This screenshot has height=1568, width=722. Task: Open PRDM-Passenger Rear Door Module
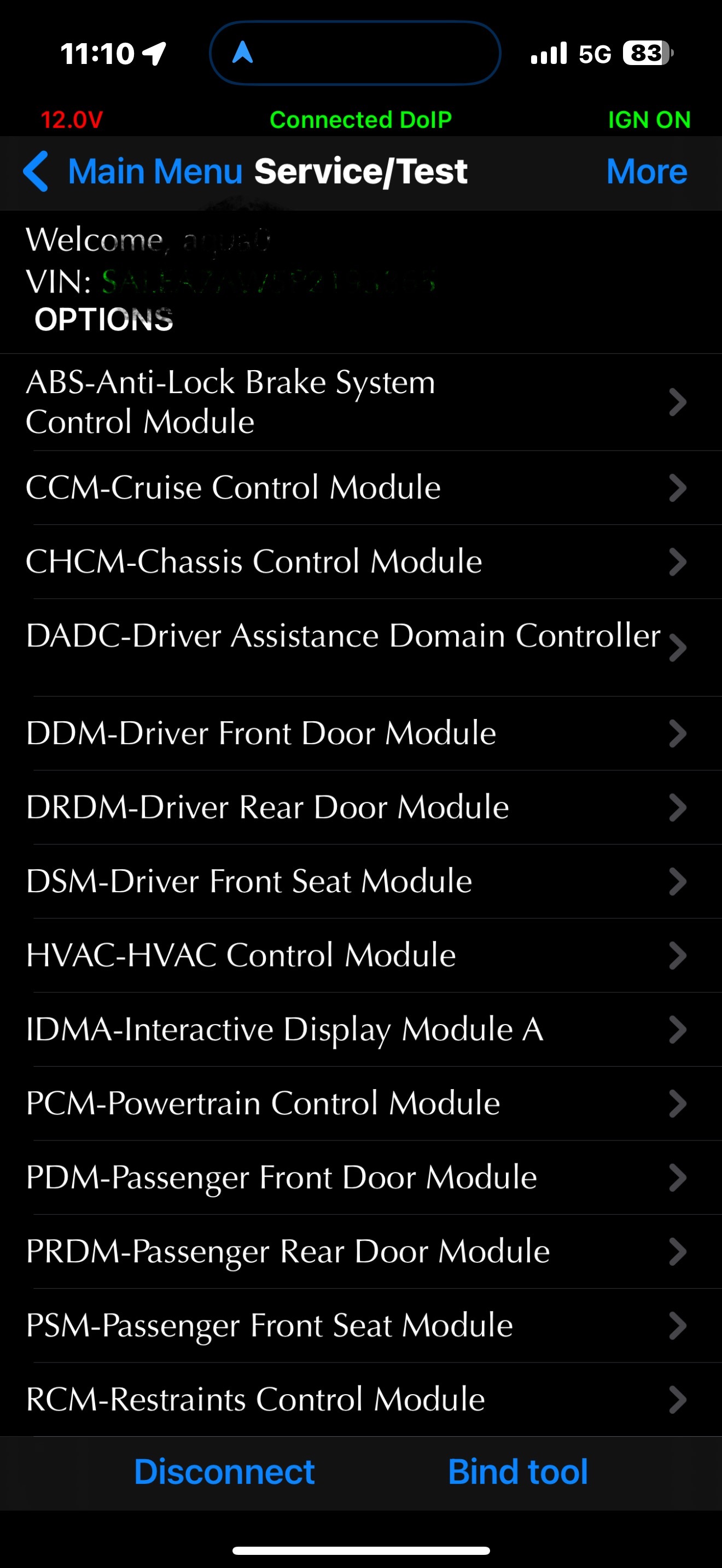coord(361,1251)
